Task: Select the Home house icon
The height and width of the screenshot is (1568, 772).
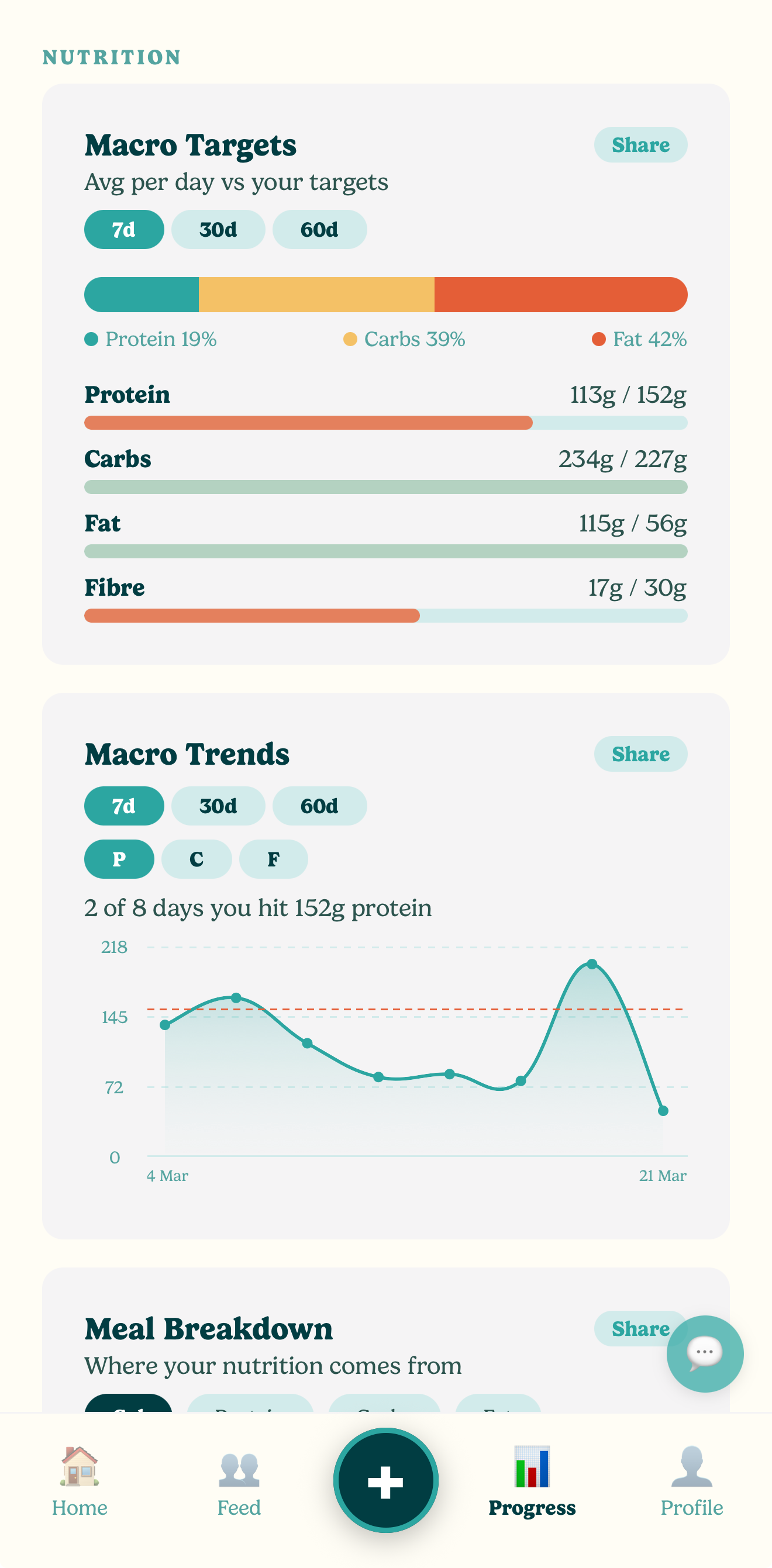Action: [80, 1467]
